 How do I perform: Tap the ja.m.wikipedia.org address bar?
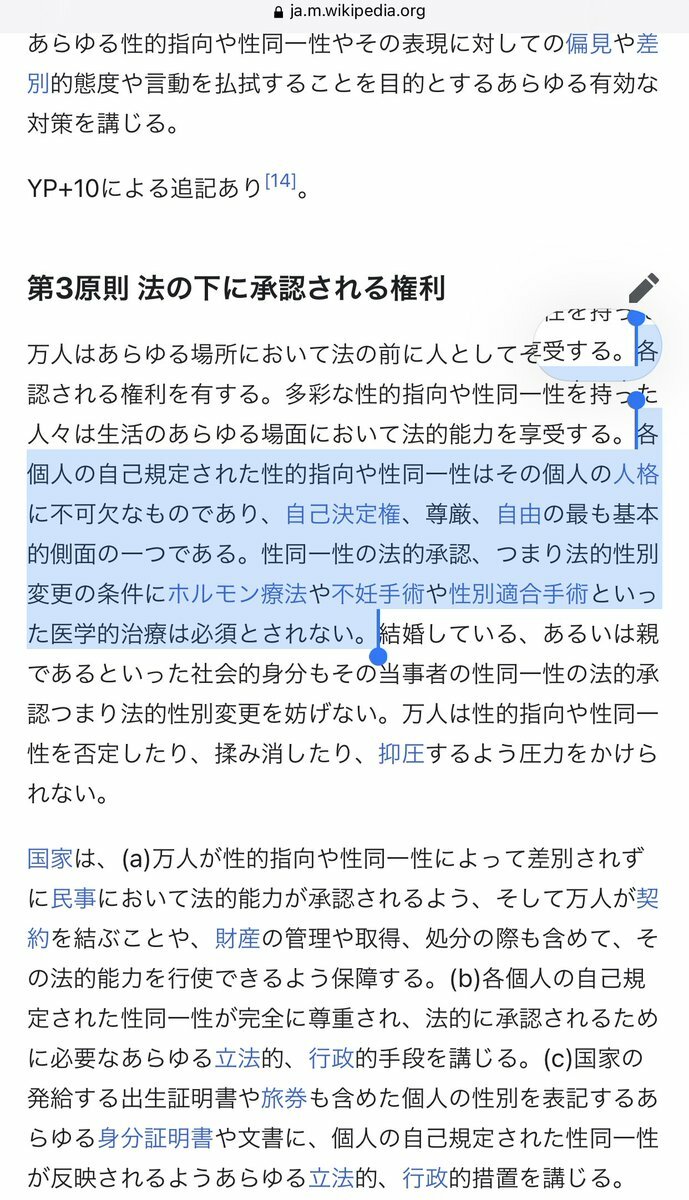[346, 11]
